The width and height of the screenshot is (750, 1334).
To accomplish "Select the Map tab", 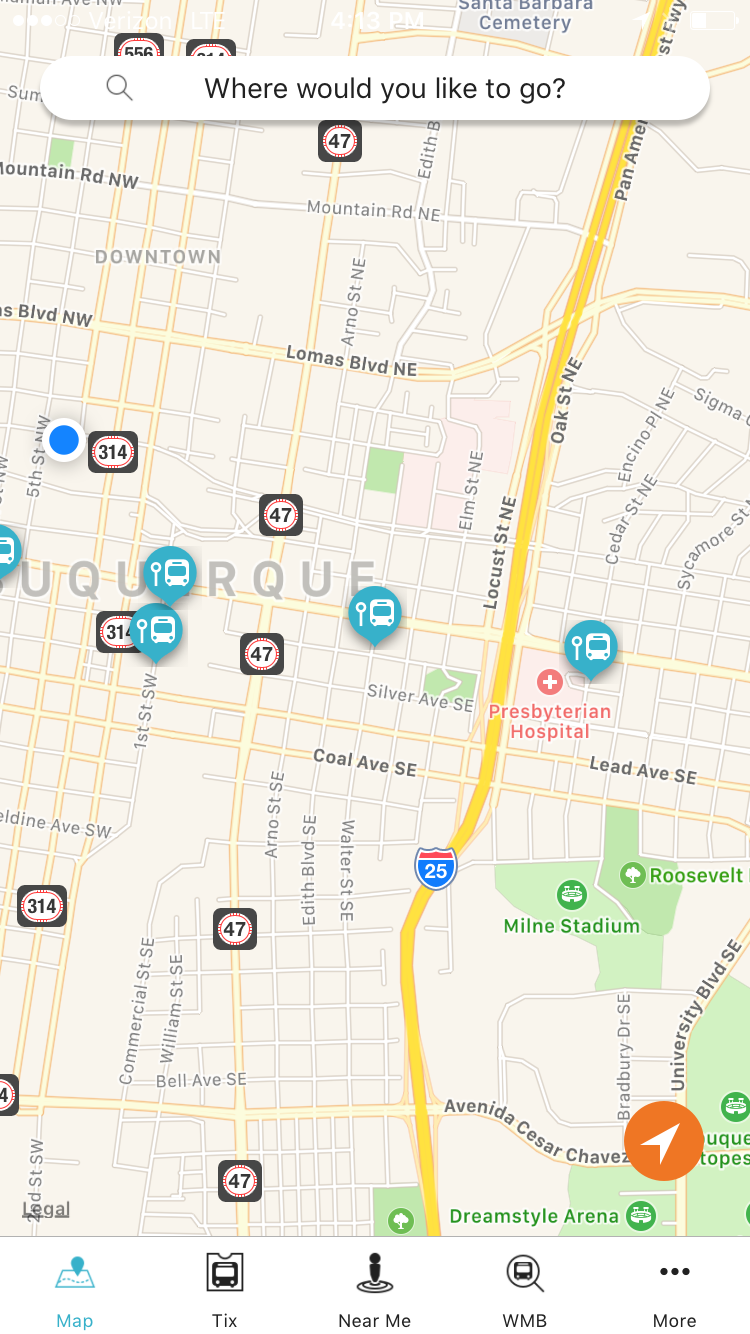I will pyautogui.click(x=75, y=1290).
